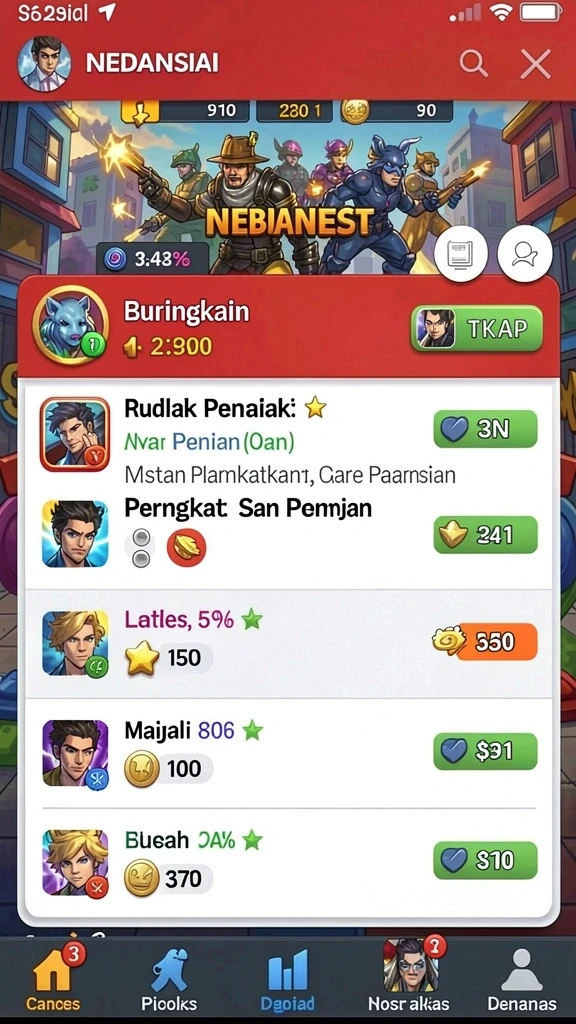The image size is (576, 1024).
Task: Tap the 241 button beside Perngkat San Pemjan
Action: 485,535
